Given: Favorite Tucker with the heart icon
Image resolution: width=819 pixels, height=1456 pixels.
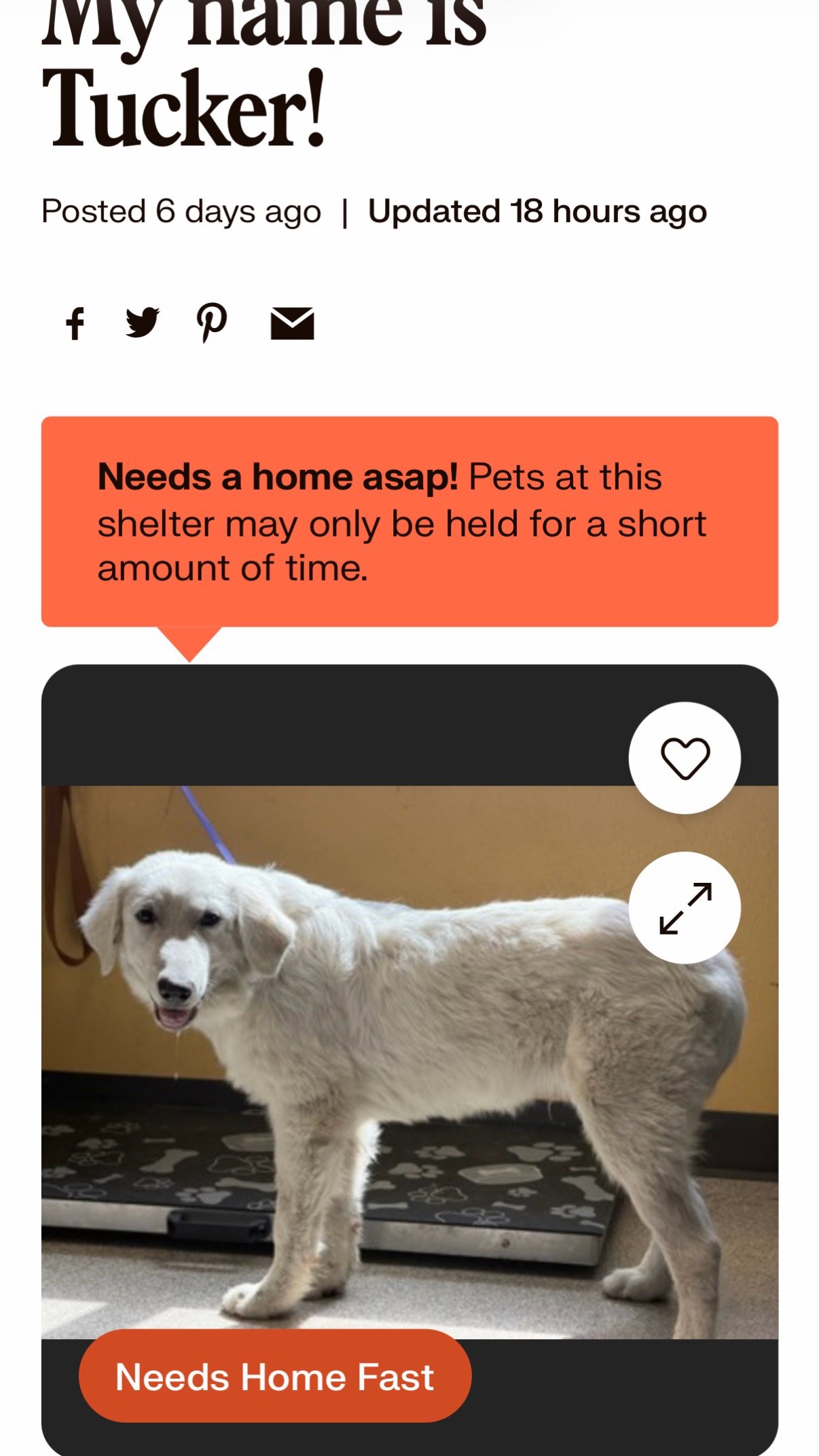Looking at the screenshot, I should (685, 758).
